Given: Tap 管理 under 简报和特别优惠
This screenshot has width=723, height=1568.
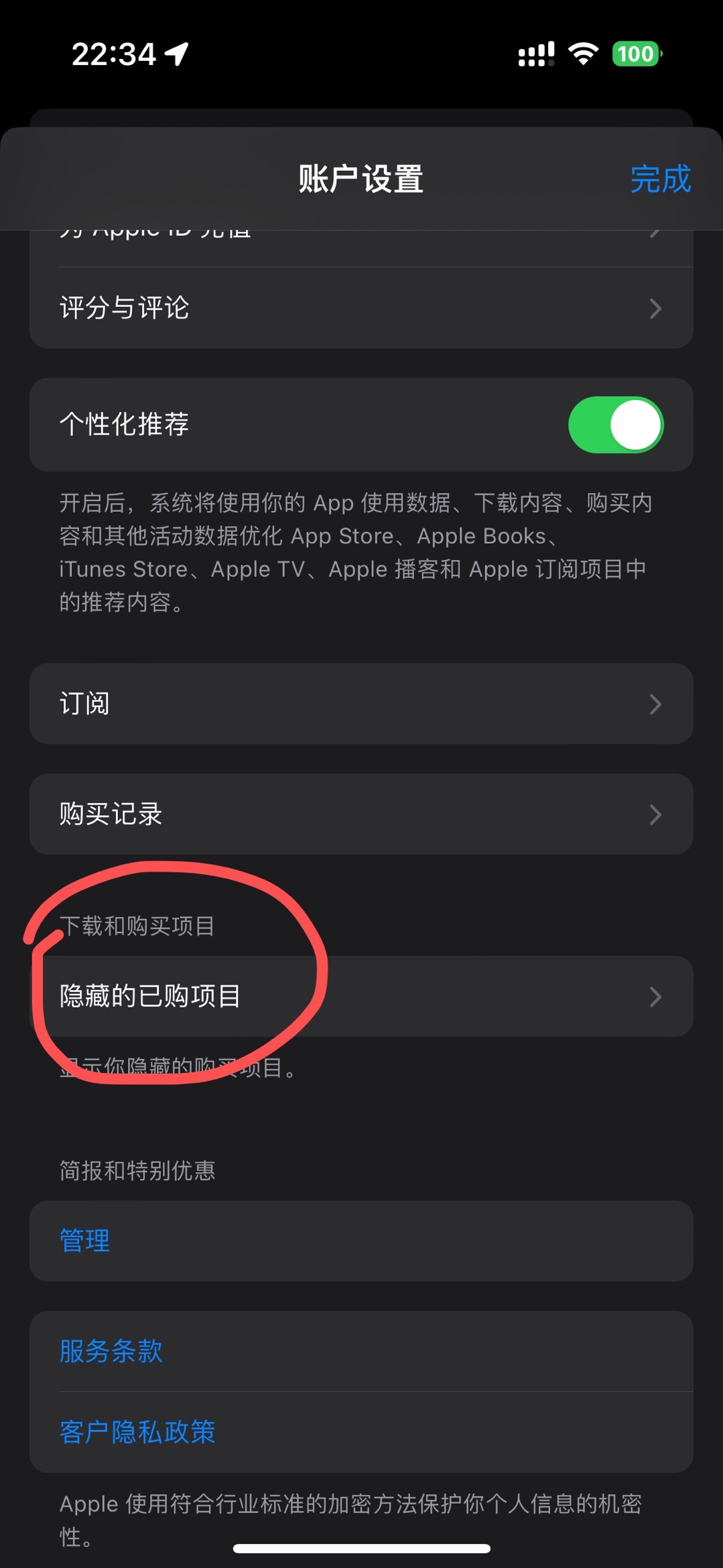Looking at the screenshot, I should [x=85, y=1240].
